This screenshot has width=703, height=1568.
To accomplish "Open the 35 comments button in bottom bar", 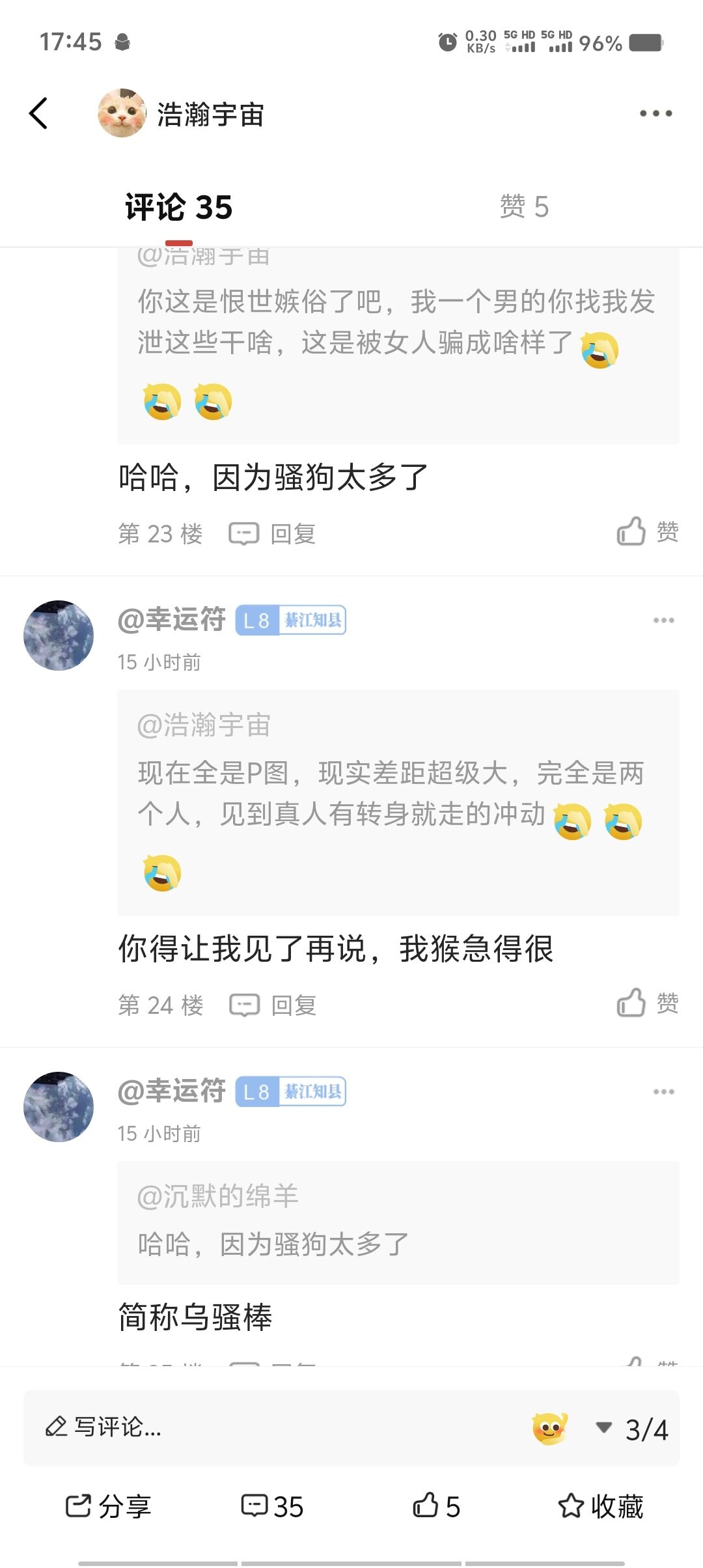I will click(272, 1506).
